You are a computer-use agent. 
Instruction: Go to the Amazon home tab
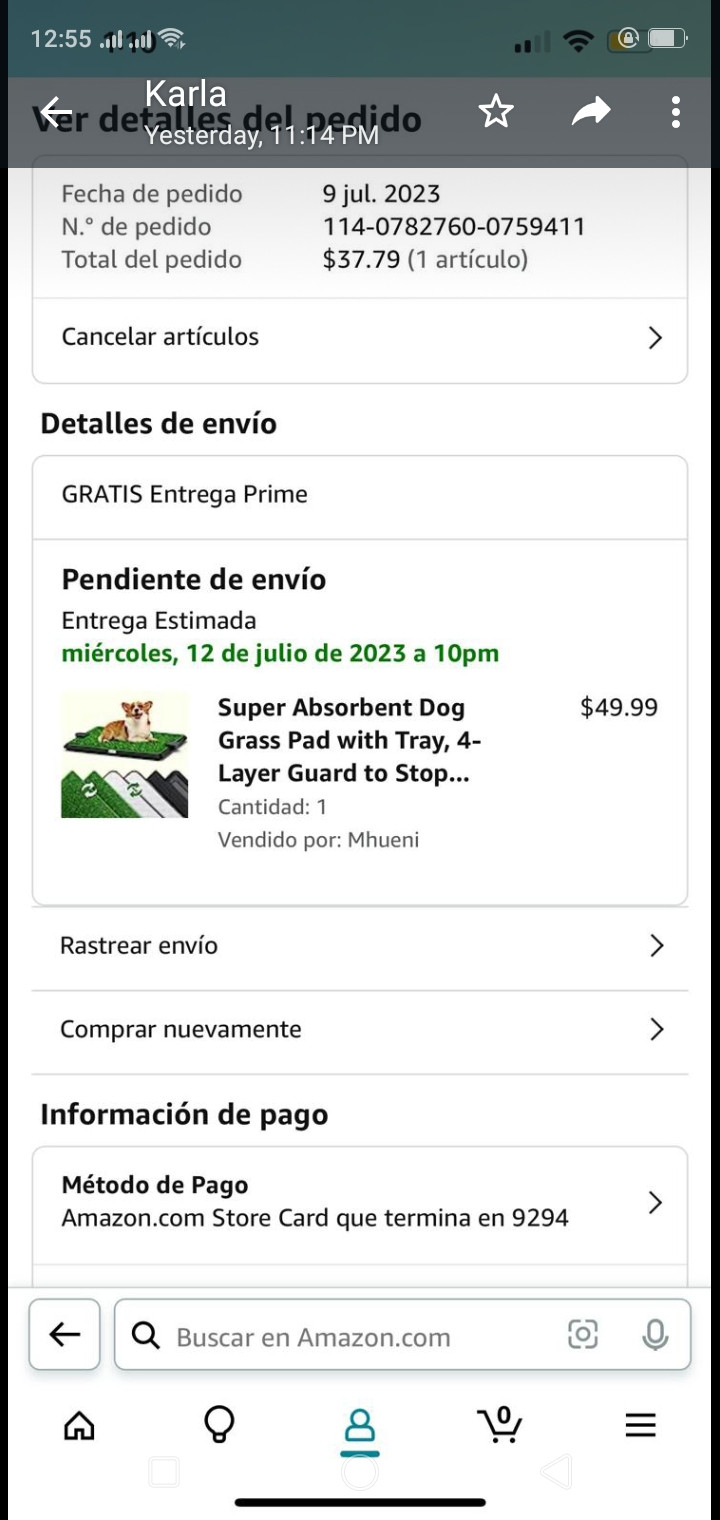(x=79, y=1426)
